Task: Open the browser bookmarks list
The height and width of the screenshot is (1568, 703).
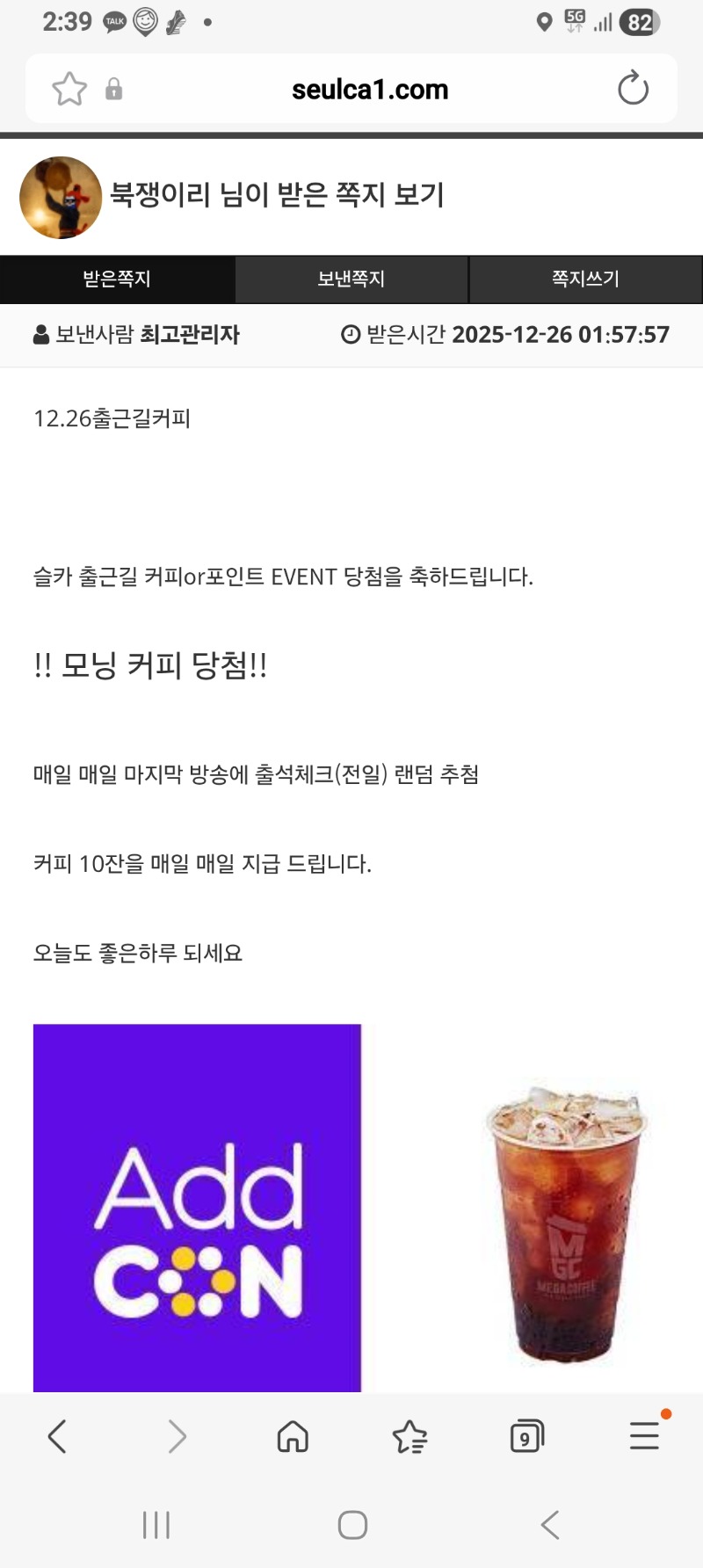Action: point(409,1437)
